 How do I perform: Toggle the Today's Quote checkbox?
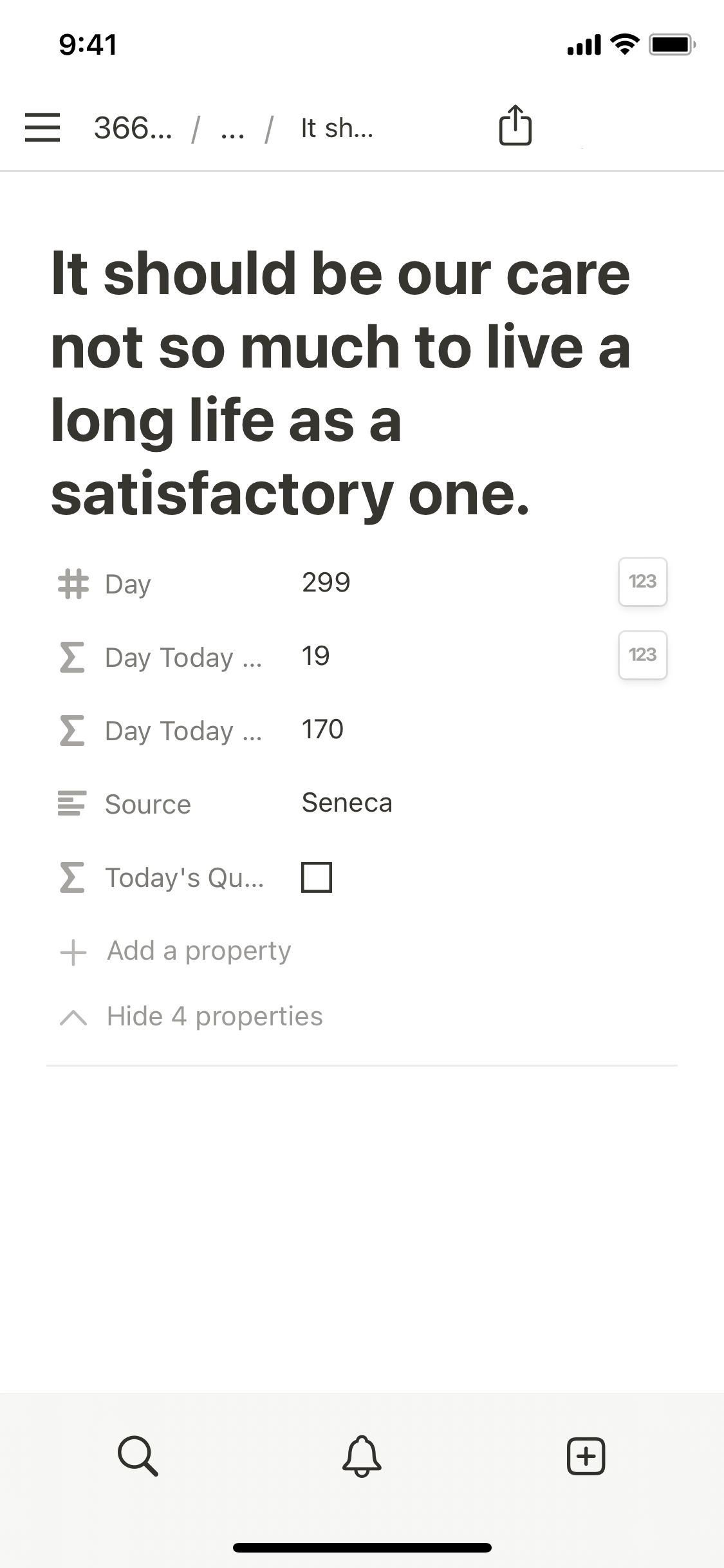click(317, 877)
